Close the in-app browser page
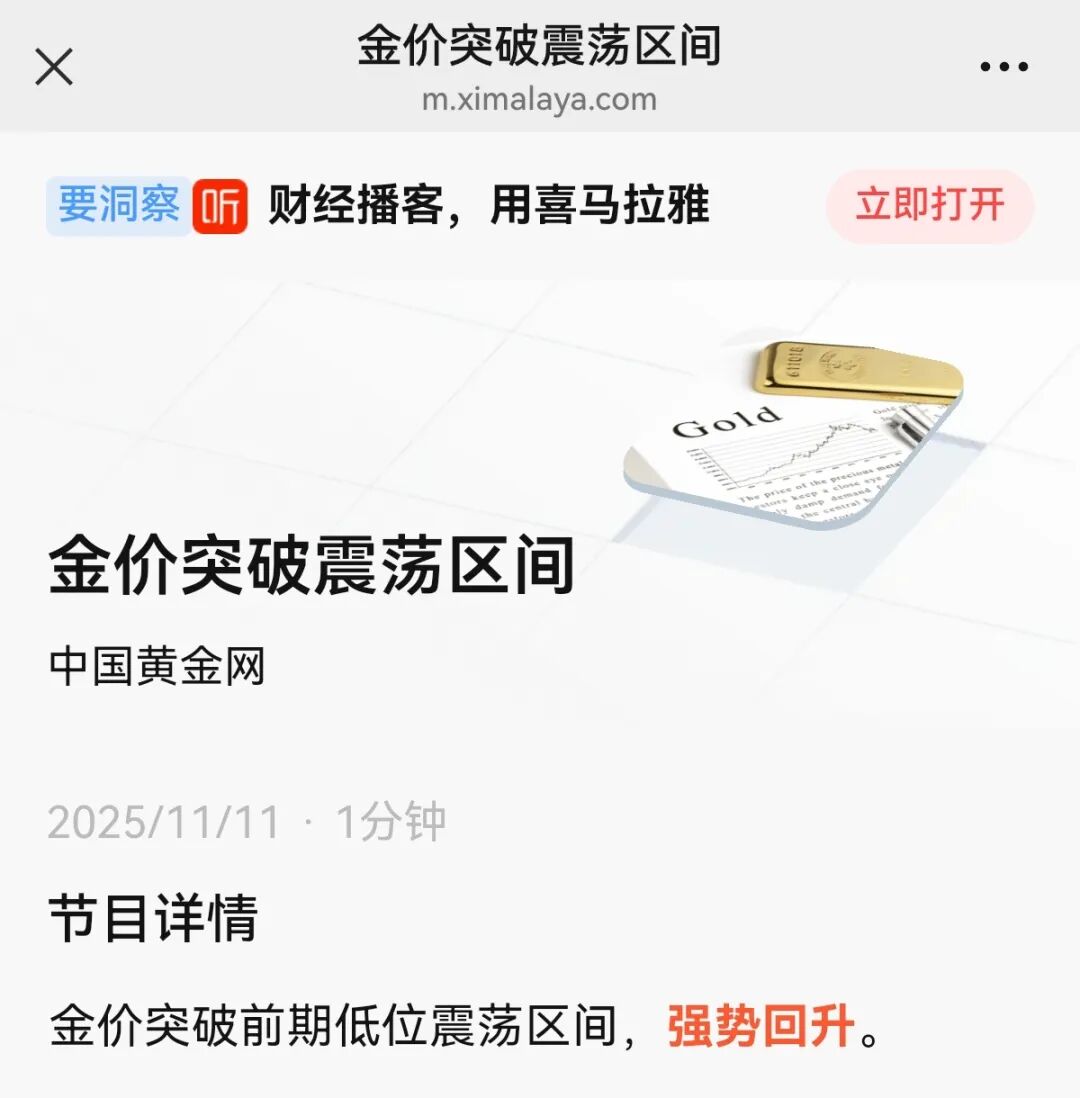This screenshot has width=1080, height=1098. coord(54,67)
